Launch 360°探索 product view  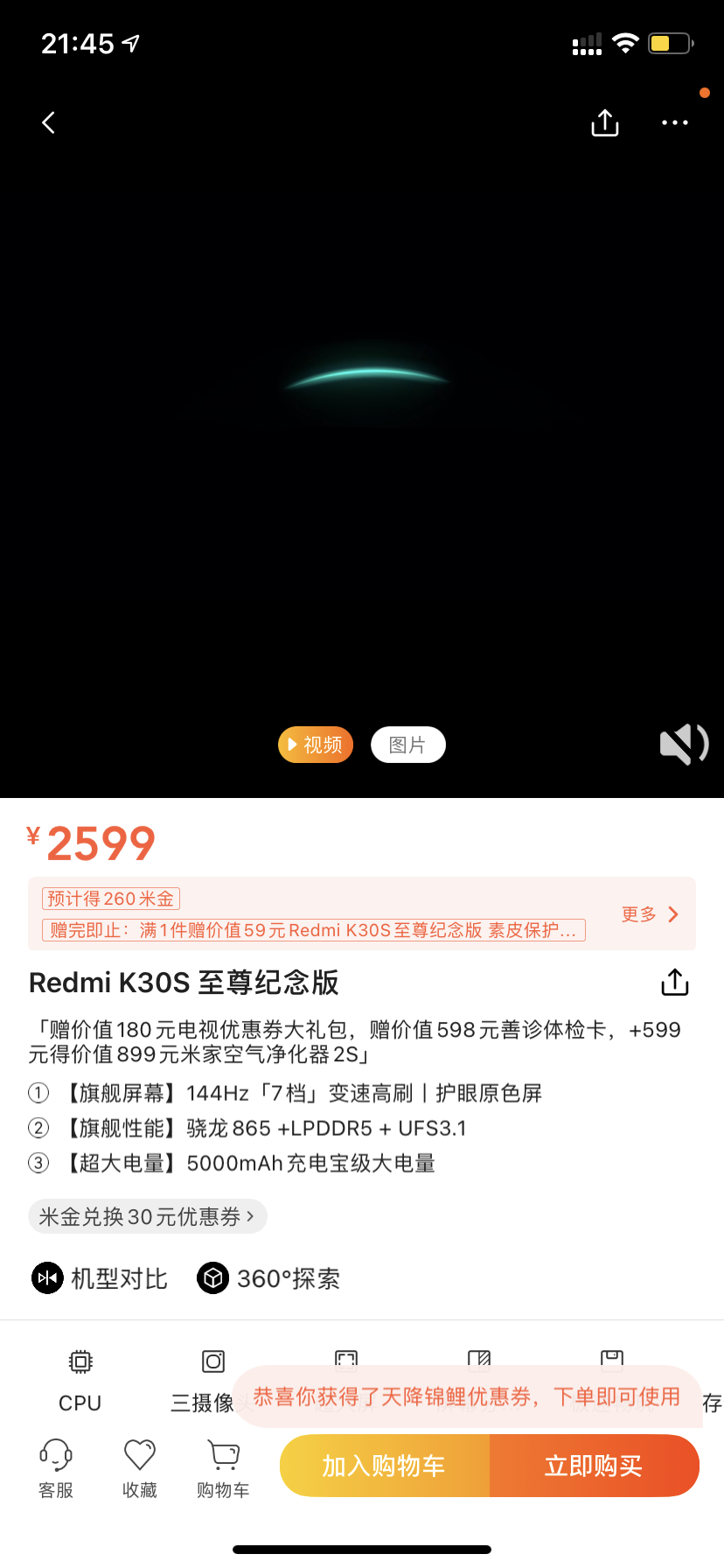[269, 1278]
